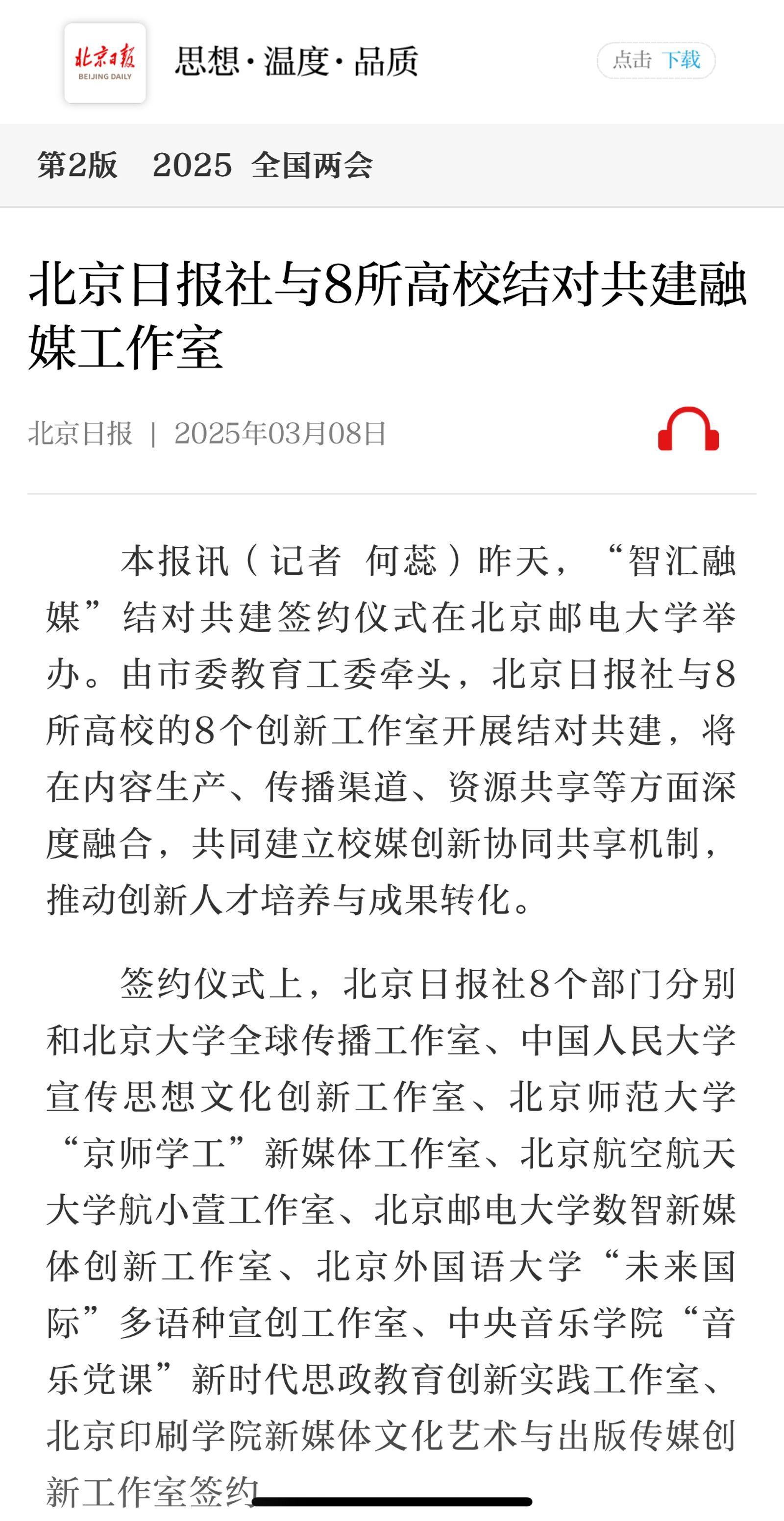Open the Beijing Daily app banner logo

[x=105, y=63]
